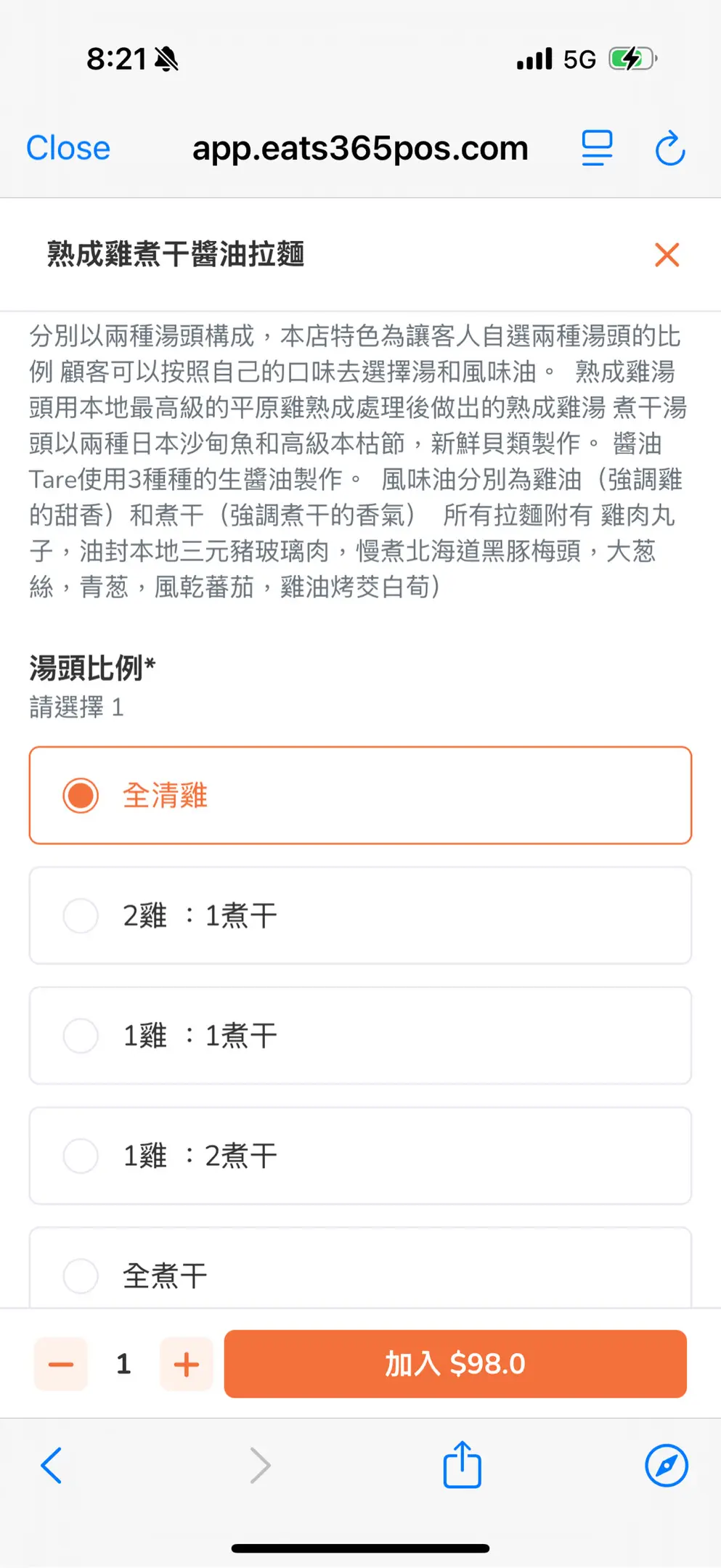Decrease the quantity with minus
This screenshot has width=721, height=1568.
(61, 1365)
